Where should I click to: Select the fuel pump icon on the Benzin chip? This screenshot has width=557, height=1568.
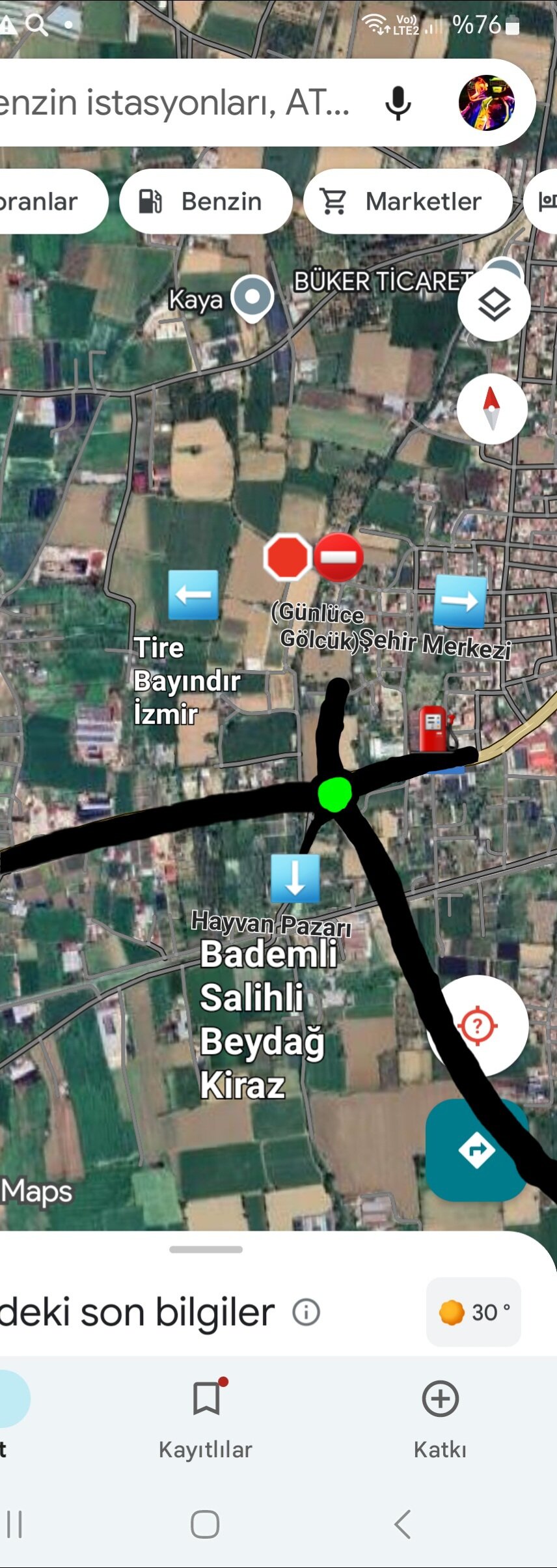pyautogui.click(x=150, y=201)
